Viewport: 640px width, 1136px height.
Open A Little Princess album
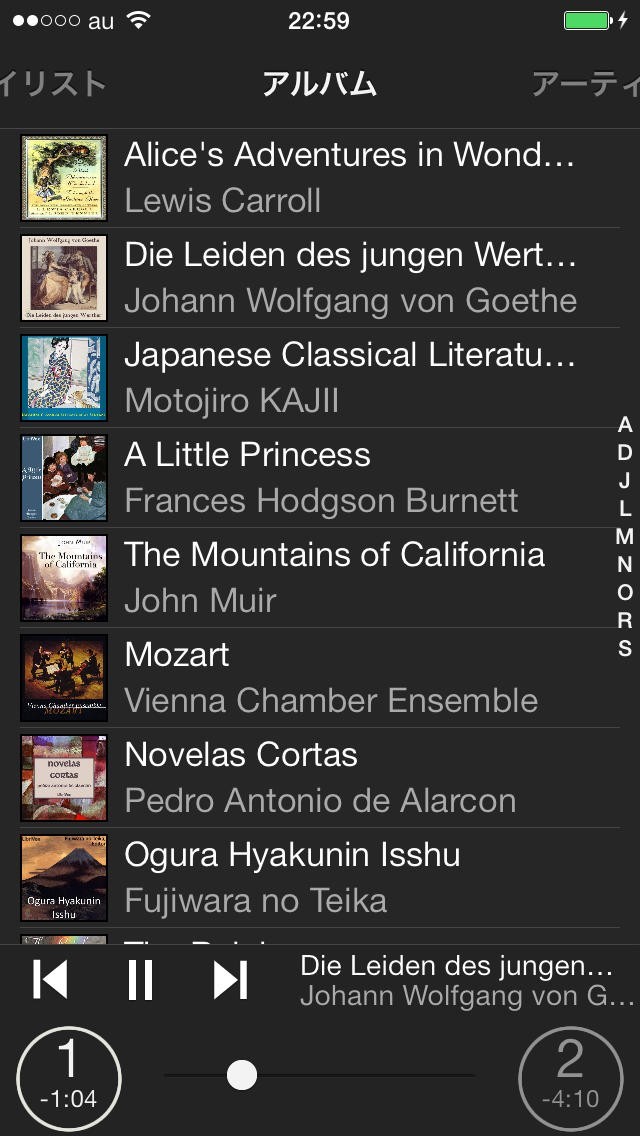point(318,477)
